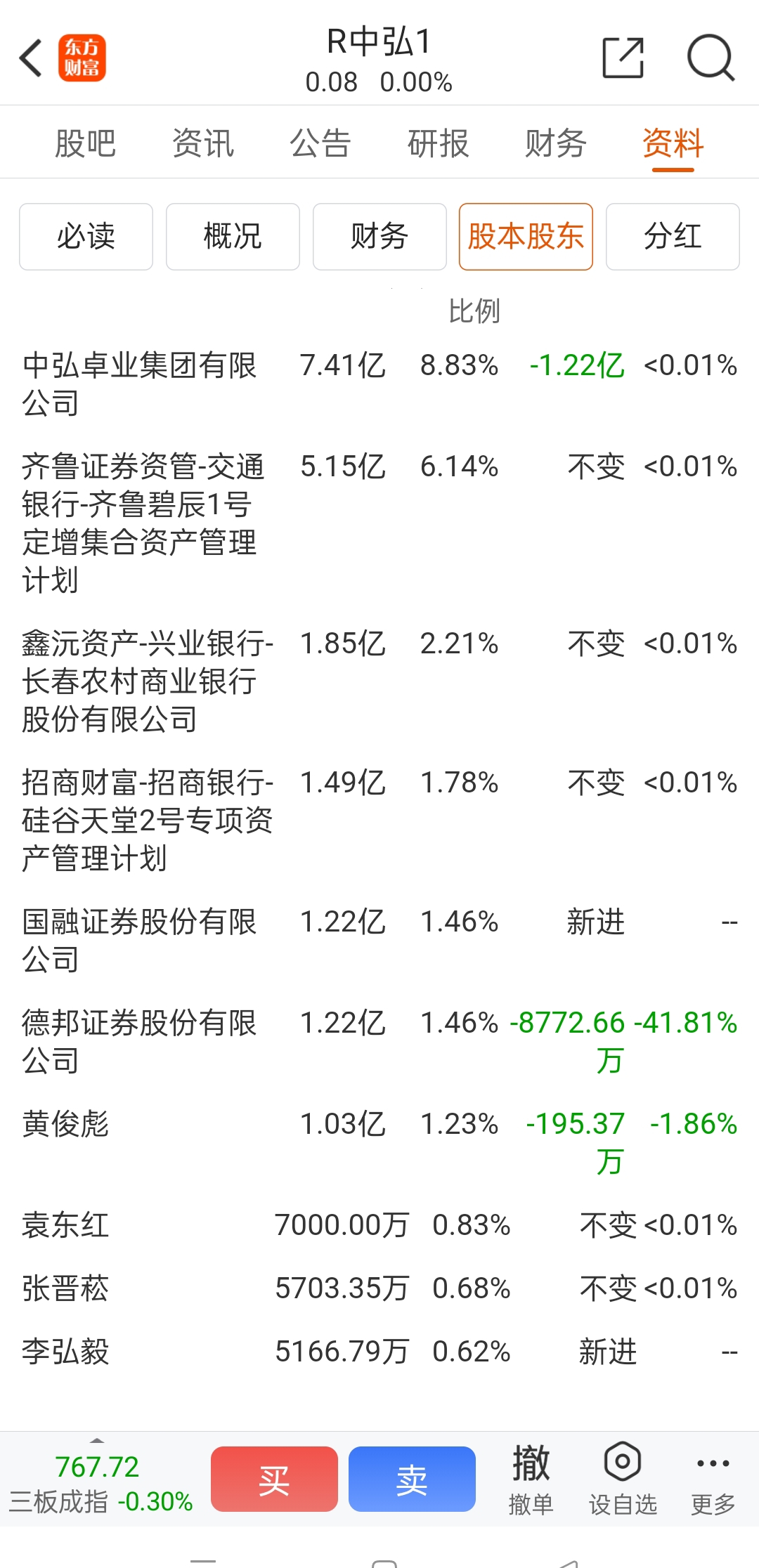Tap the blue 卖 sell button
This screenshot has height=1568, width=759.
click(x=412, y=1479)
